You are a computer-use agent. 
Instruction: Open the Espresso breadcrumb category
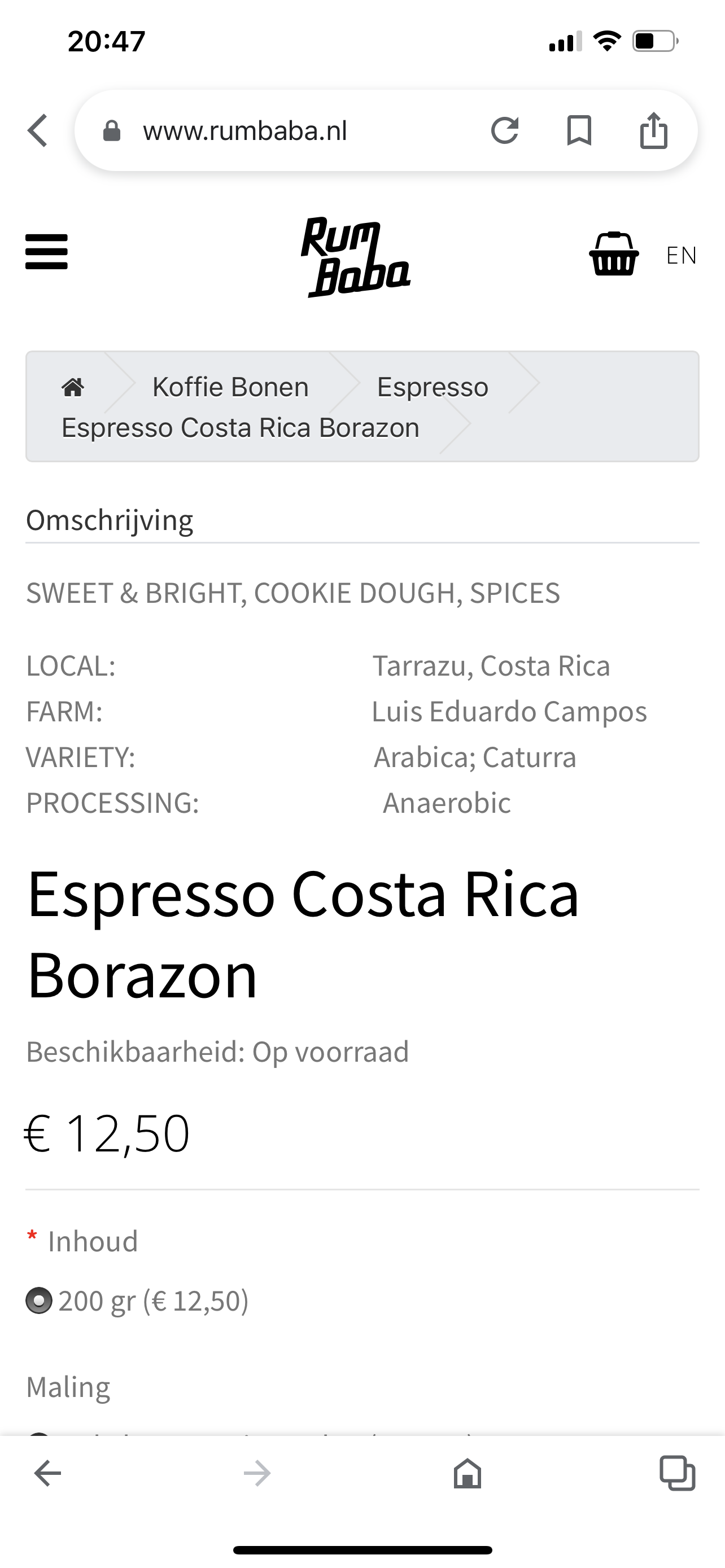432,387
